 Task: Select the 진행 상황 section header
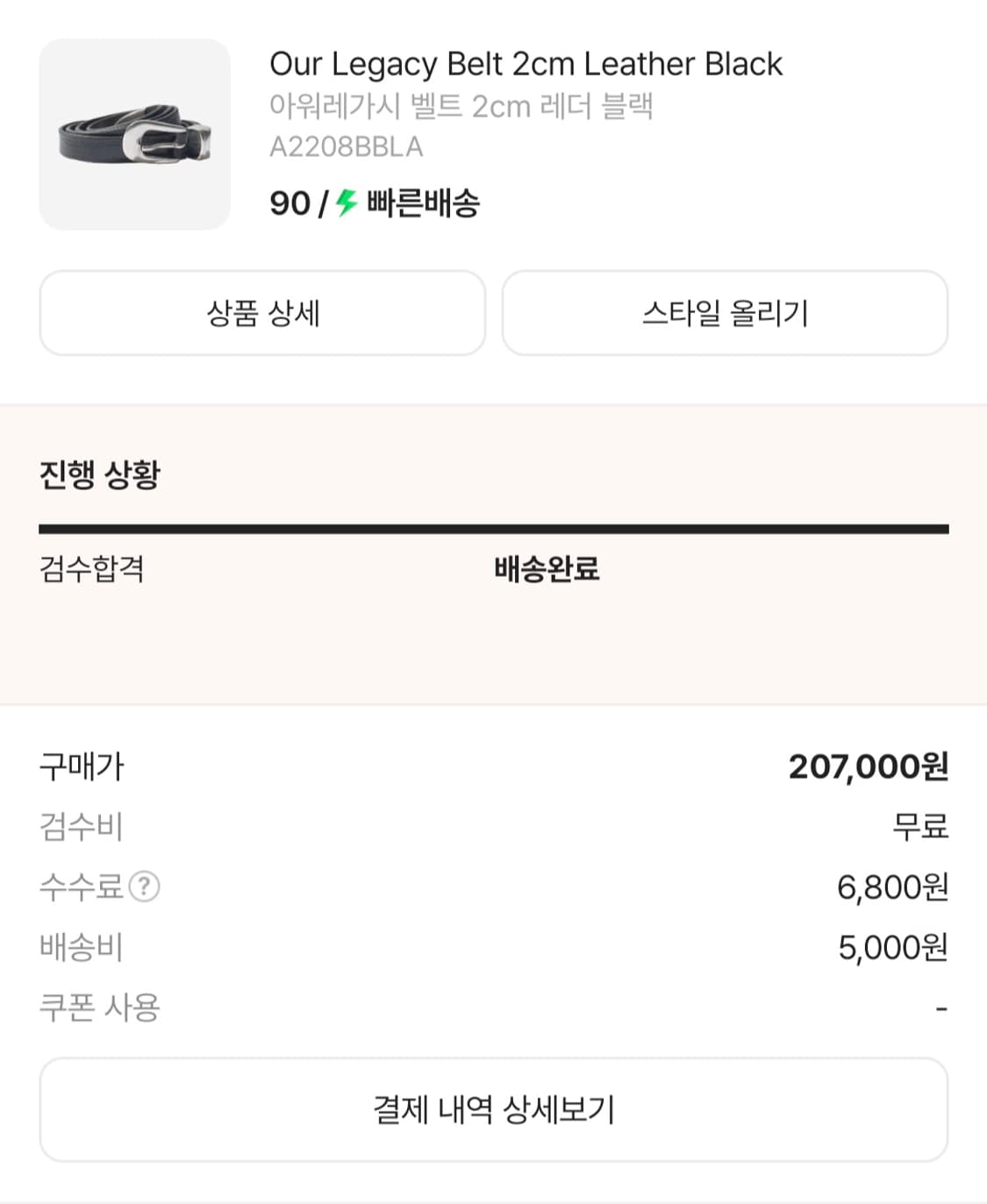pos(99,474)
